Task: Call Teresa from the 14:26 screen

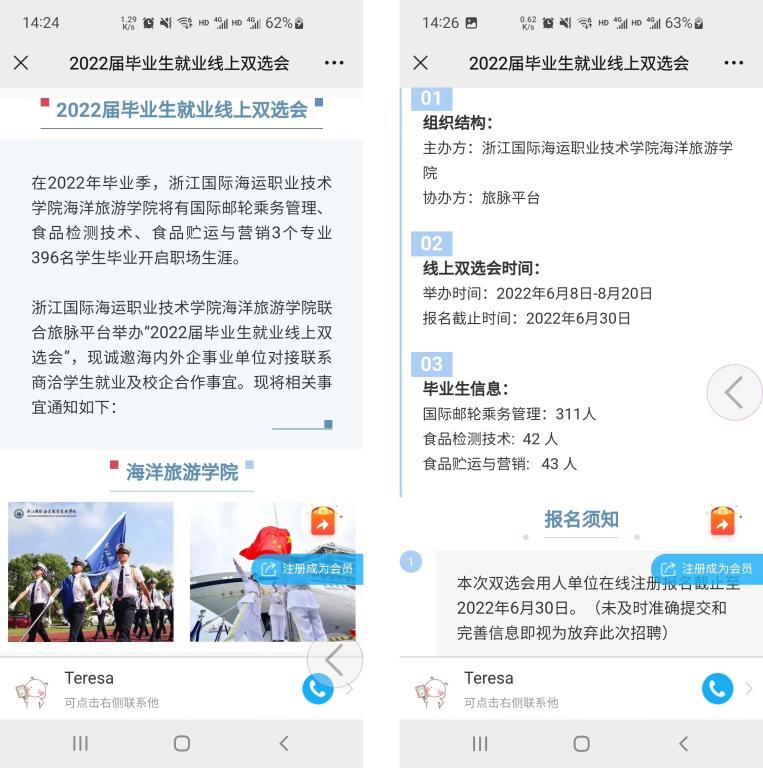Action: point(717,688)
